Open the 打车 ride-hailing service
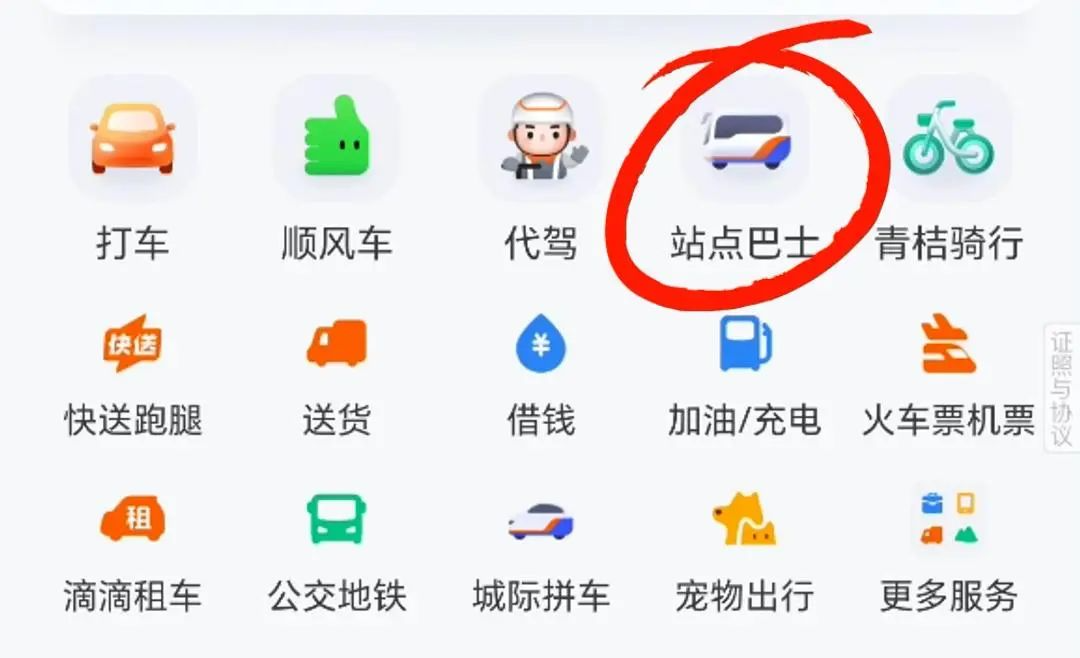Screen dimensions: 1080x658 pos(133,140)
